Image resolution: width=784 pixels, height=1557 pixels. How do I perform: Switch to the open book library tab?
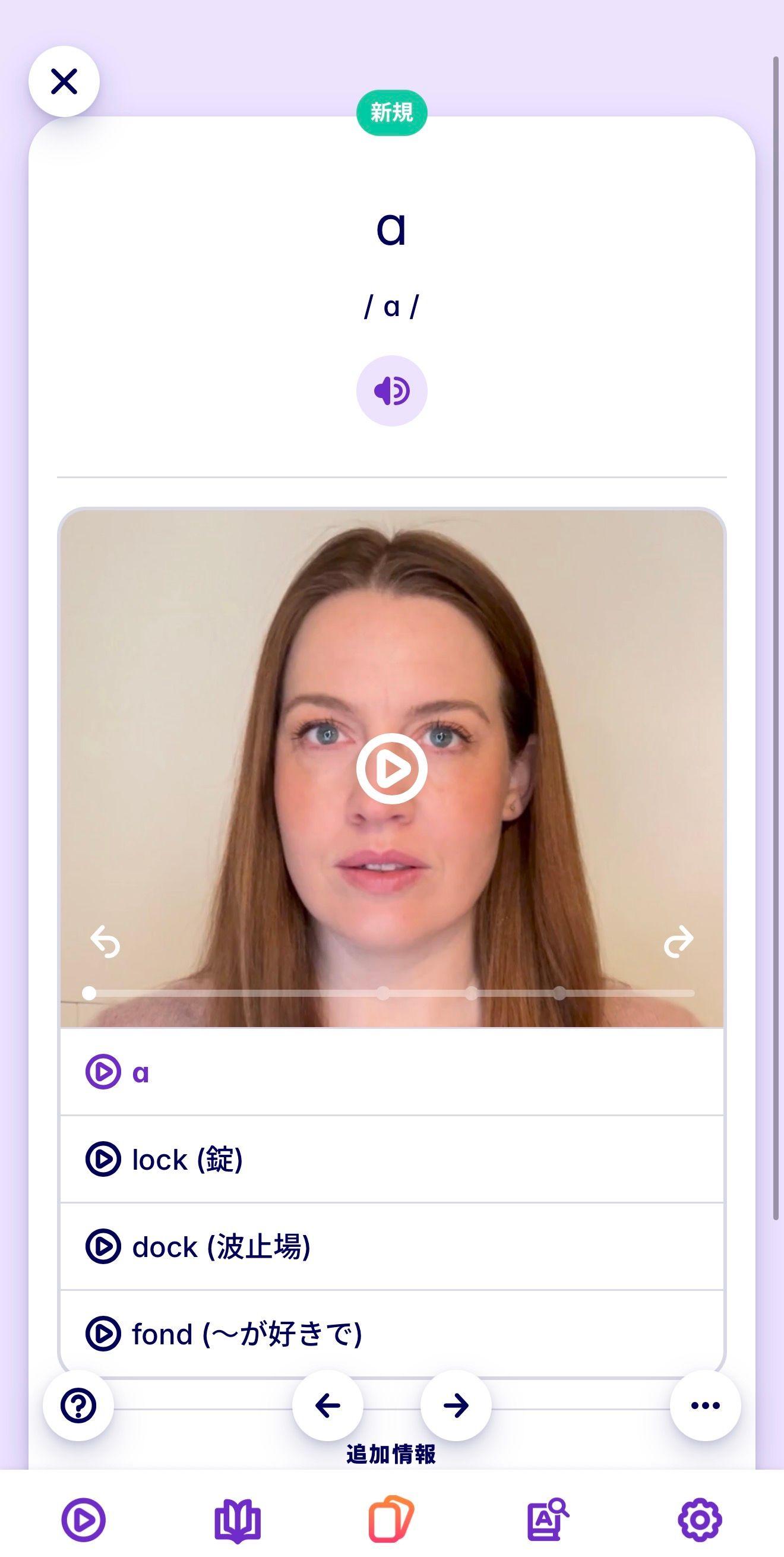point(238,1519)
